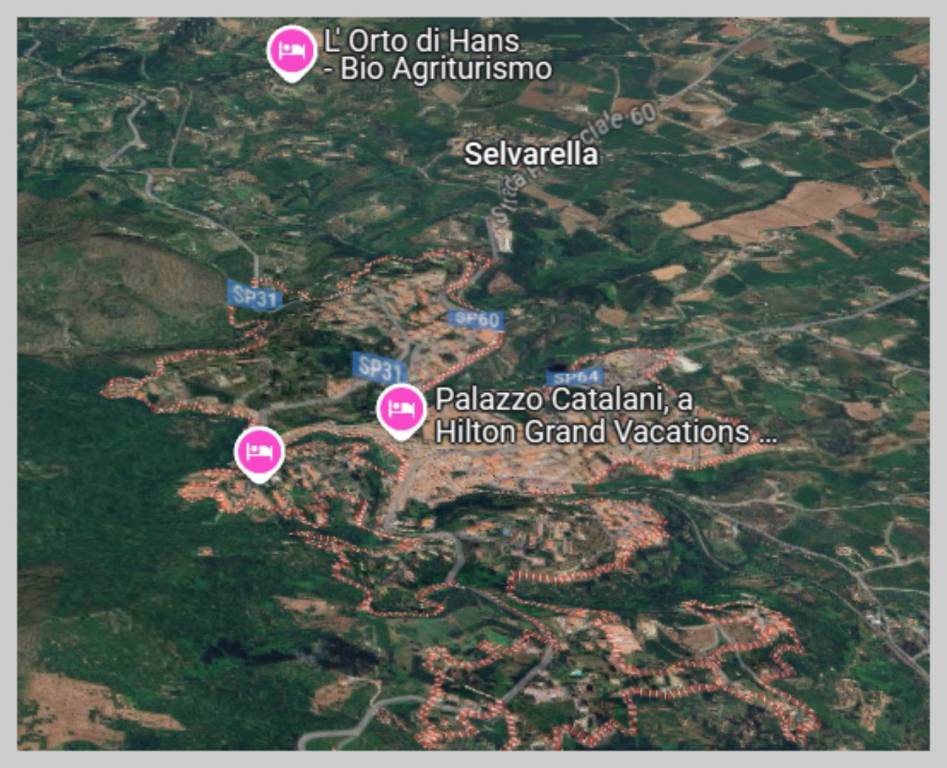Tap the unlabeled pink hotel pin
This screenshot has height=768, width=947.
pos(259,451)
